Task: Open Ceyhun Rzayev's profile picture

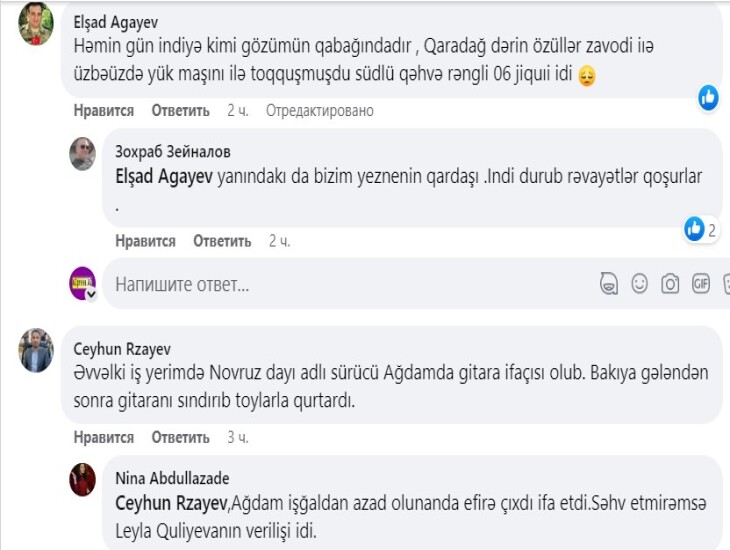Action: pyautogui.click(x=36, y=350)
